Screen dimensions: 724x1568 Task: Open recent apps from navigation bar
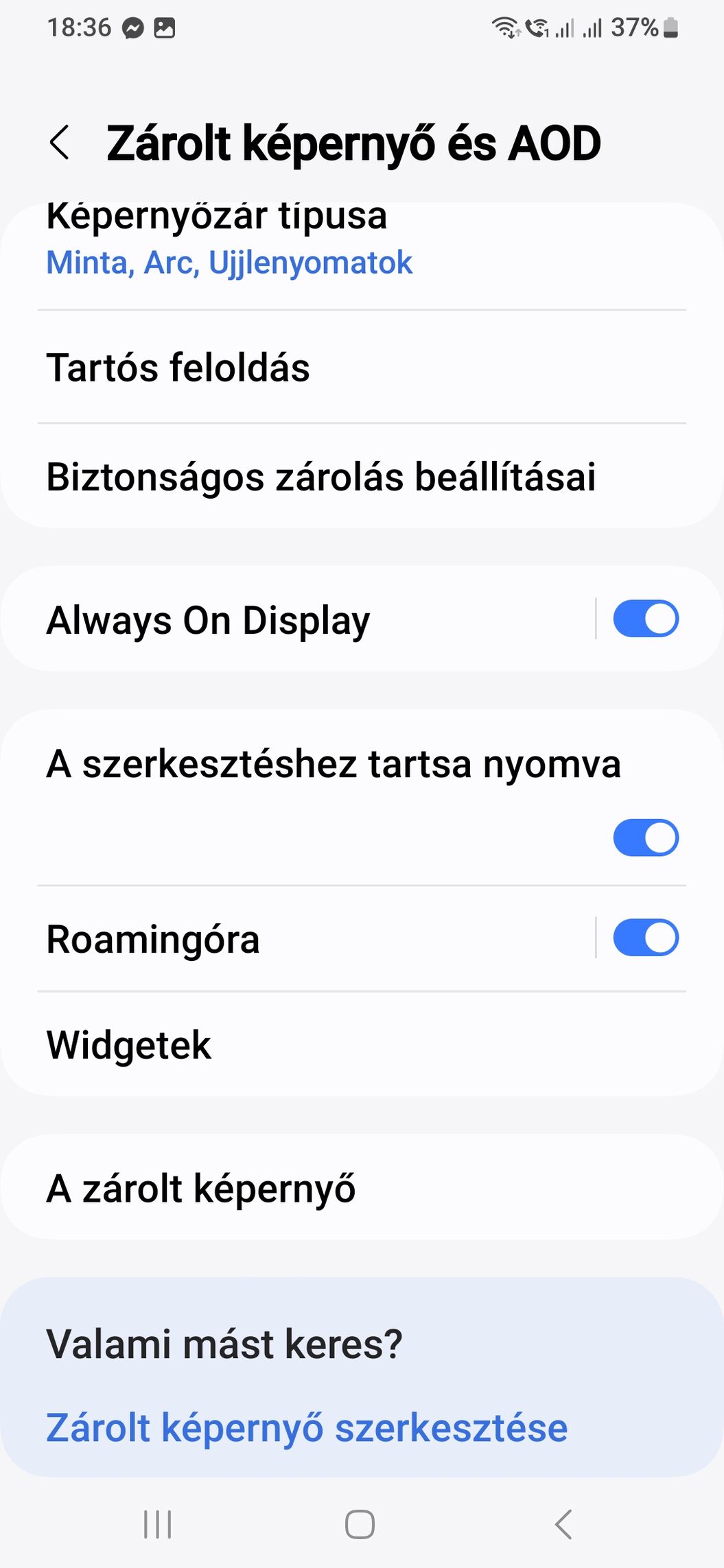[158, 1524]
